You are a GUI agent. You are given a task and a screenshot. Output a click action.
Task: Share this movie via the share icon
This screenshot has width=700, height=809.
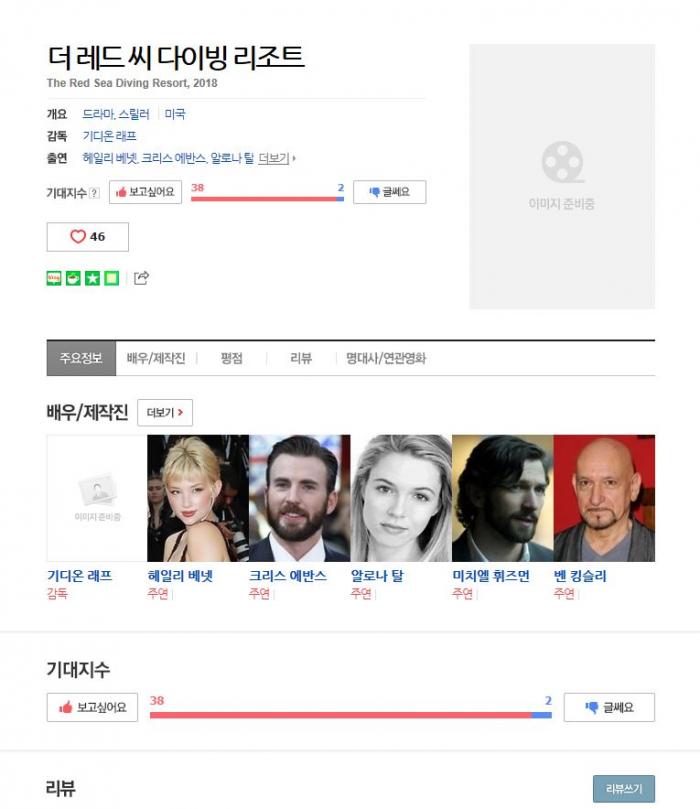pyautogui.click(x=141, y=278)
